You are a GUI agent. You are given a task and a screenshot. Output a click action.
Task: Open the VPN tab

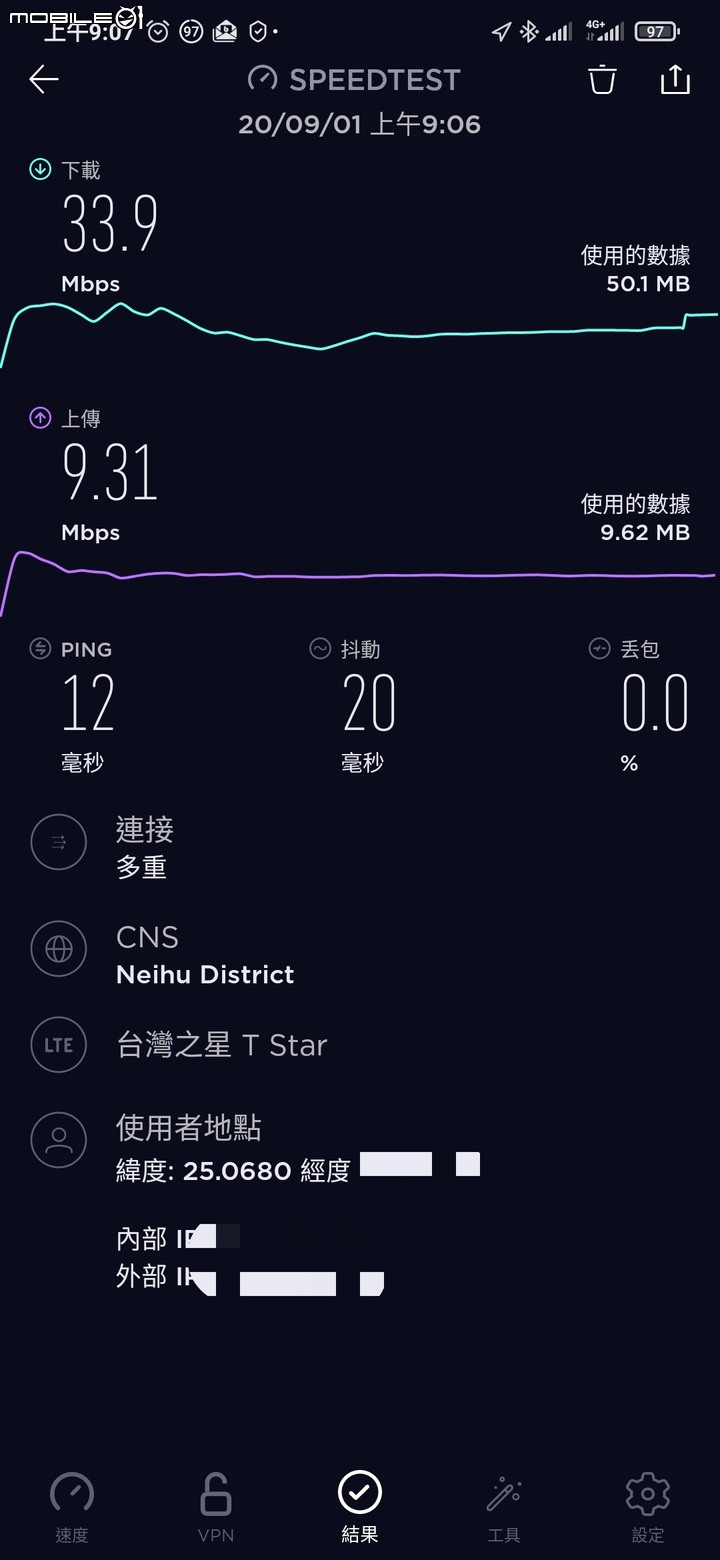pyautogui.click(x=216, y=1507)
